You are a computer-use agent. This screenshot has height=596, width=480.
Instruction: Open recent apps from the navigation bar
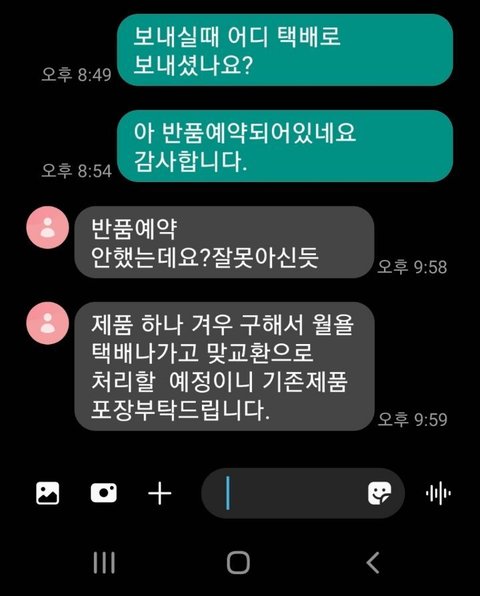coord(104,563)
